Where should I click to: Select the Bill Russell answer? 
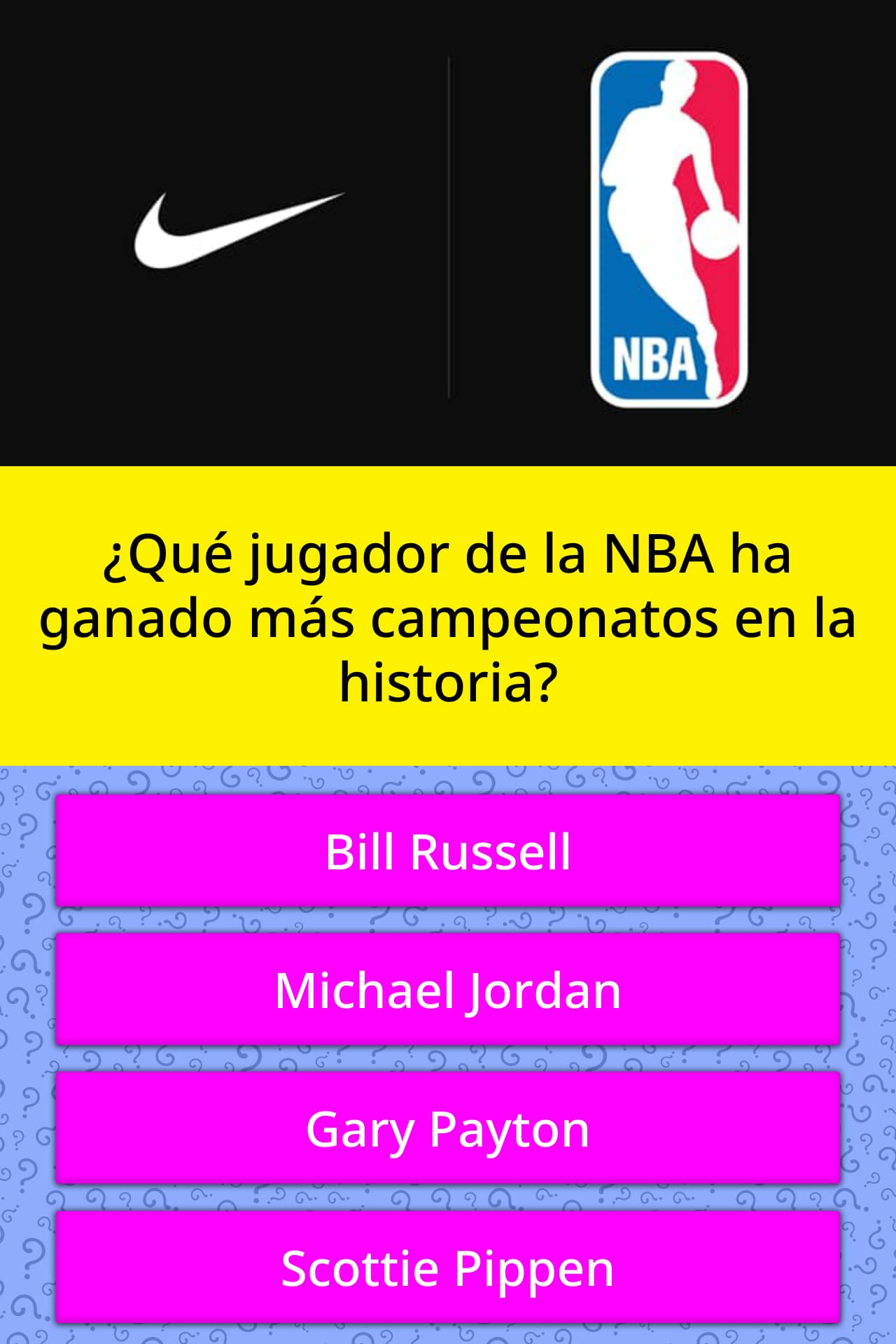tap(448, 851)
